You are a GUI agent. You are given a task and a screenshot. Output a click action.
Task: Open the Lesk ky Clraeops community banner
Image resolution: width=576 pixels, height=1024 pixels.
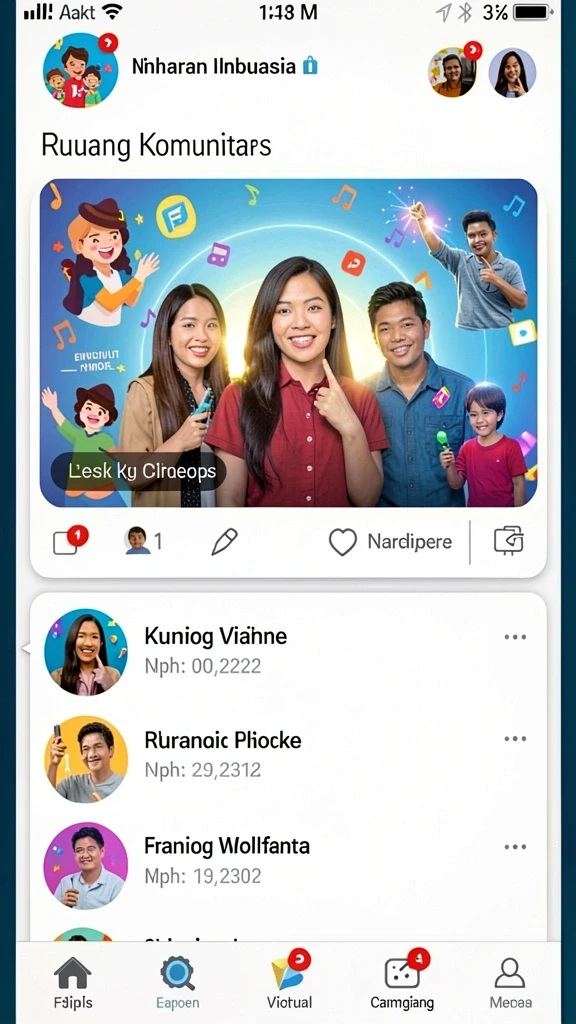point(288,343)
